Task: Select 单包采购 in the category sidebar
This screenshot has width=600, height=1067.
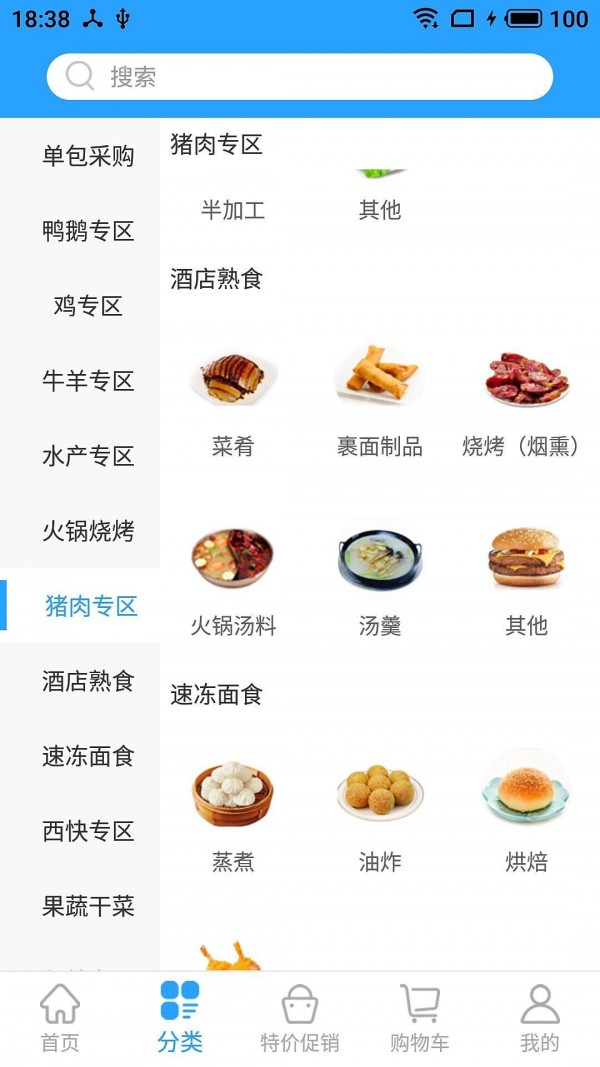Action: point(88,156)
